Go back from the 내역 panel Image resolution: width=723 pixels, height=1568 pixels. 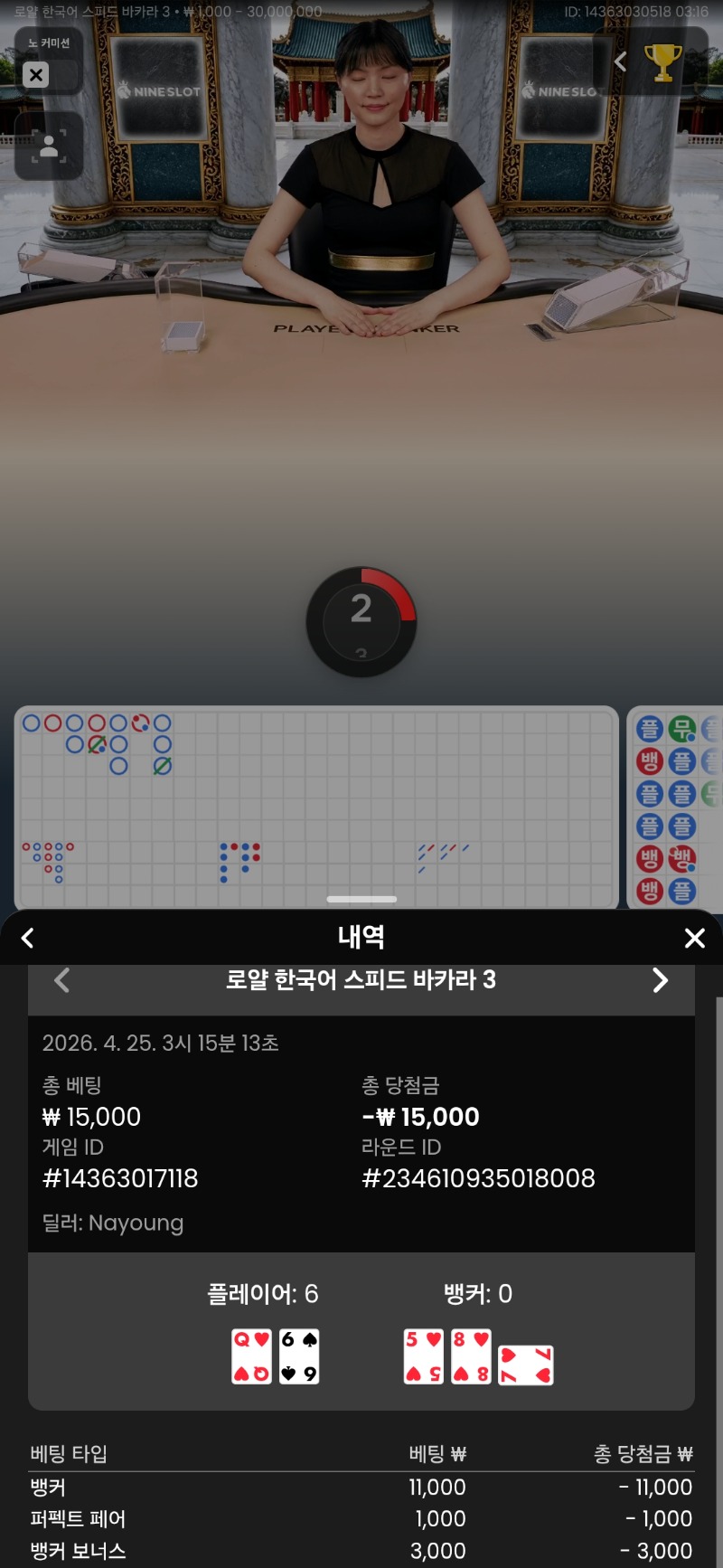tap(28, 939)
